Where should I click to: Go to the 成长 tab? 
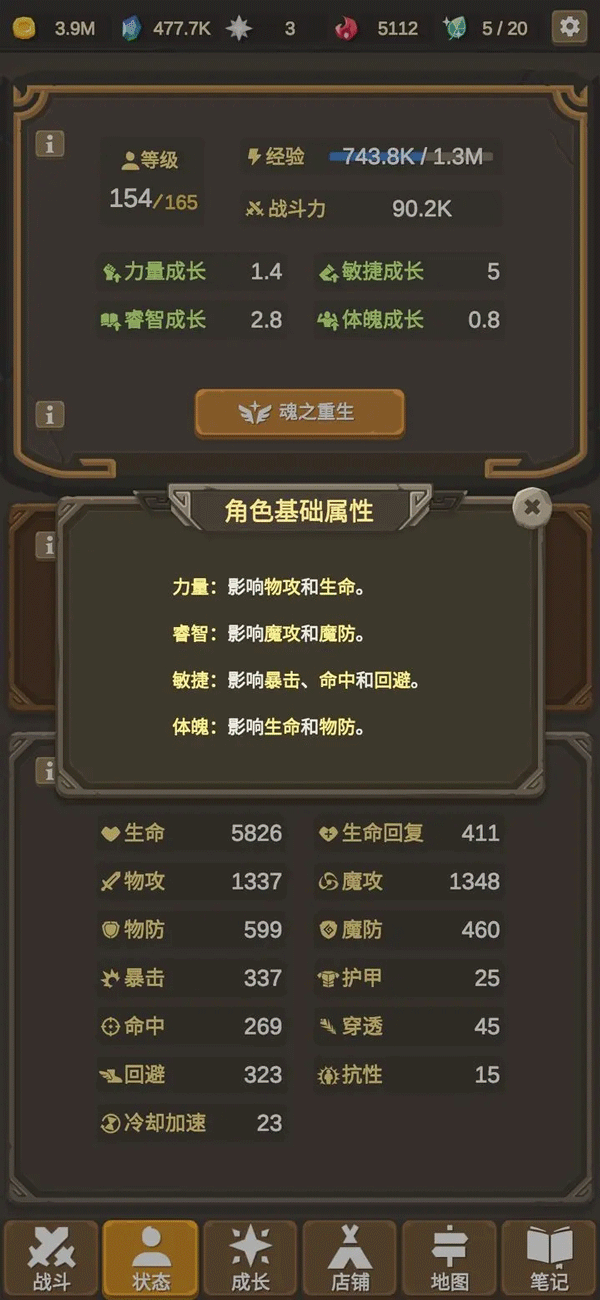coord(250,1258)
